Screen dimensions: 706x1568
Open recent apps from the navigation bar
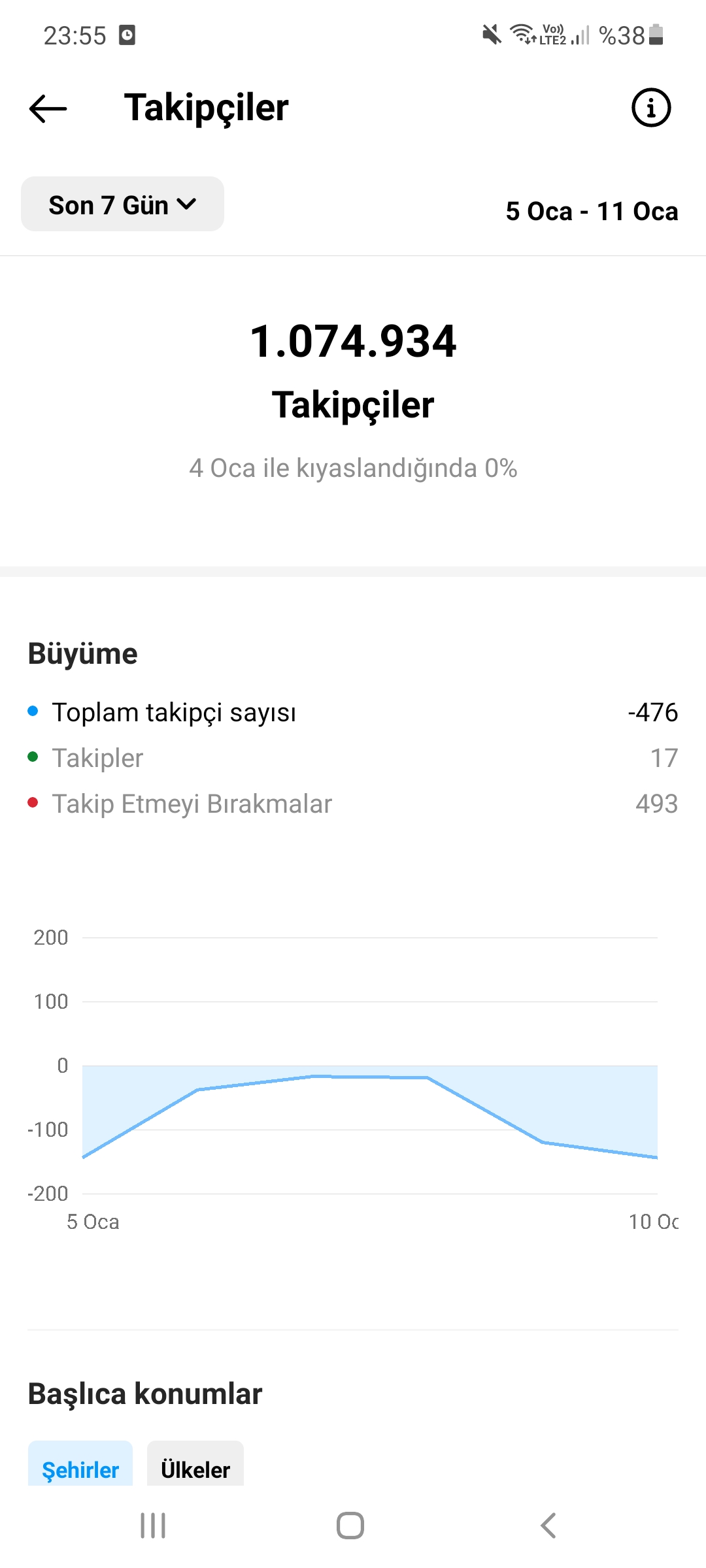click(x=153, y=1526)
